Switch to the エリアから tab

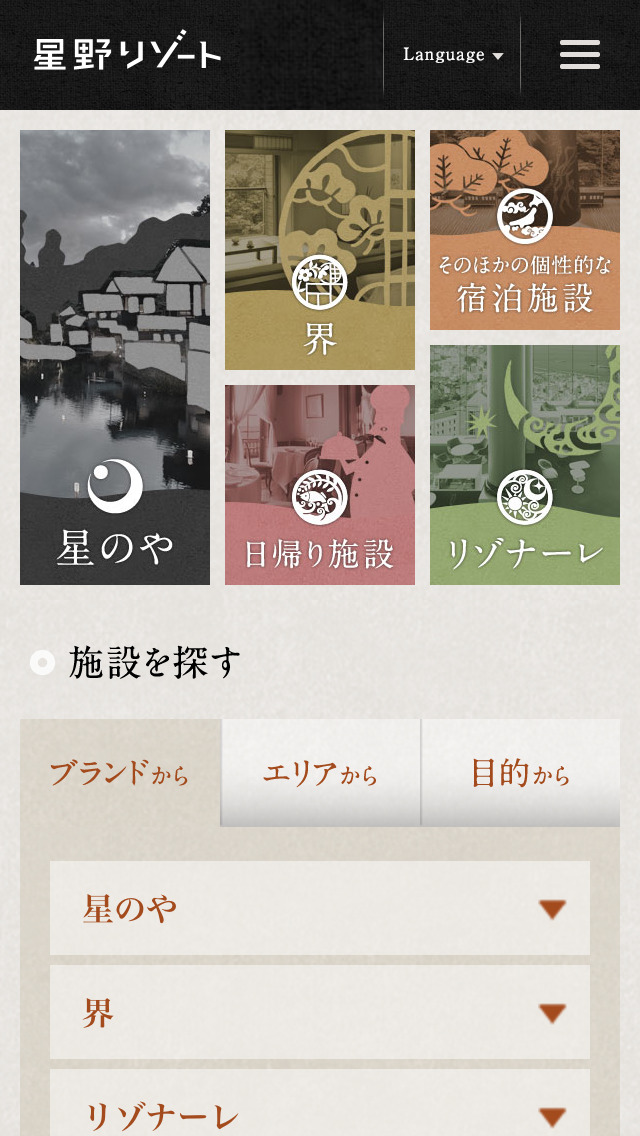click(x=320, y=773)
